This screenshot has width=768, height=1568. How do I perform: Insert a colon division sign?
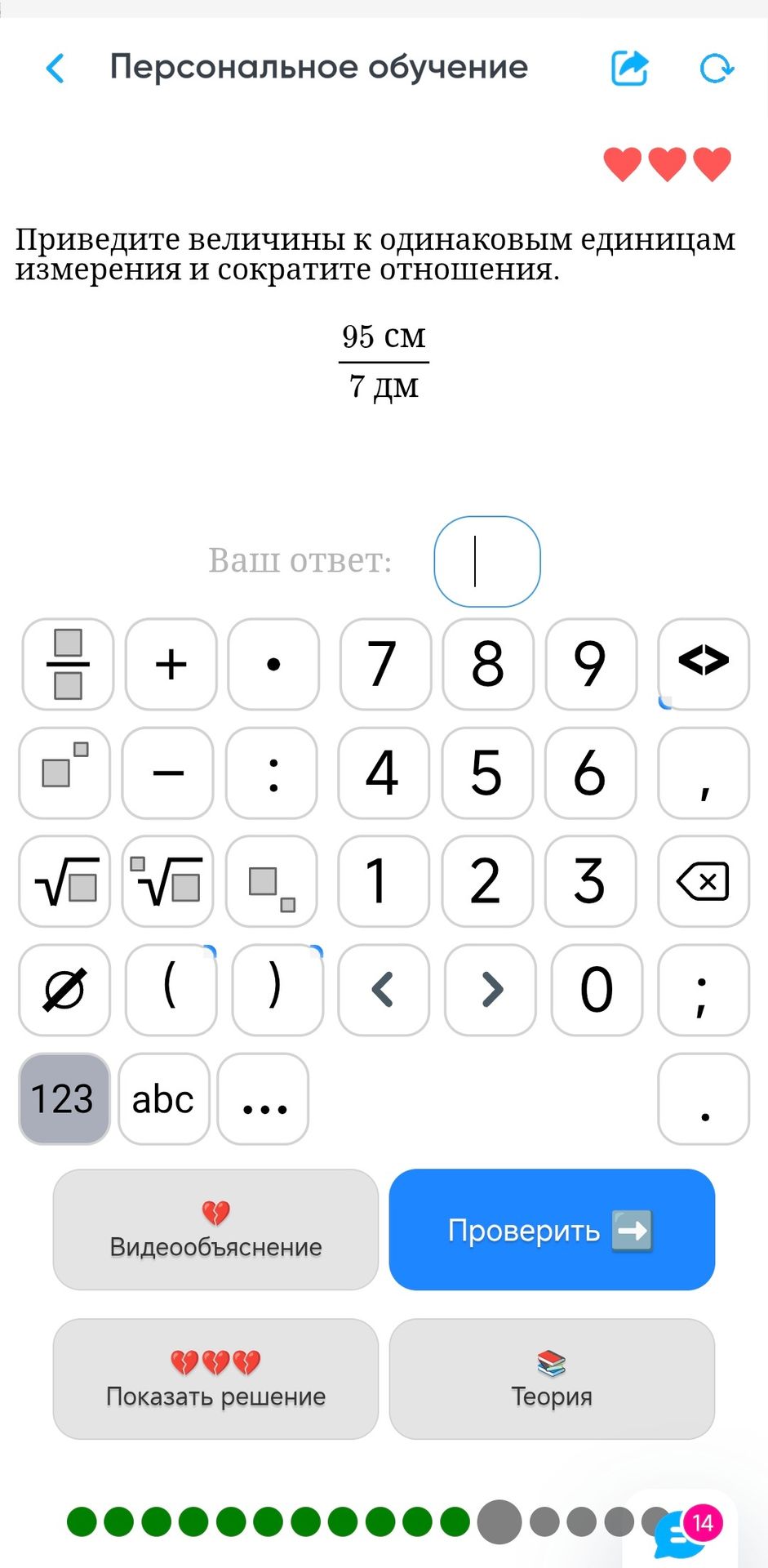(x=273, y=773)
